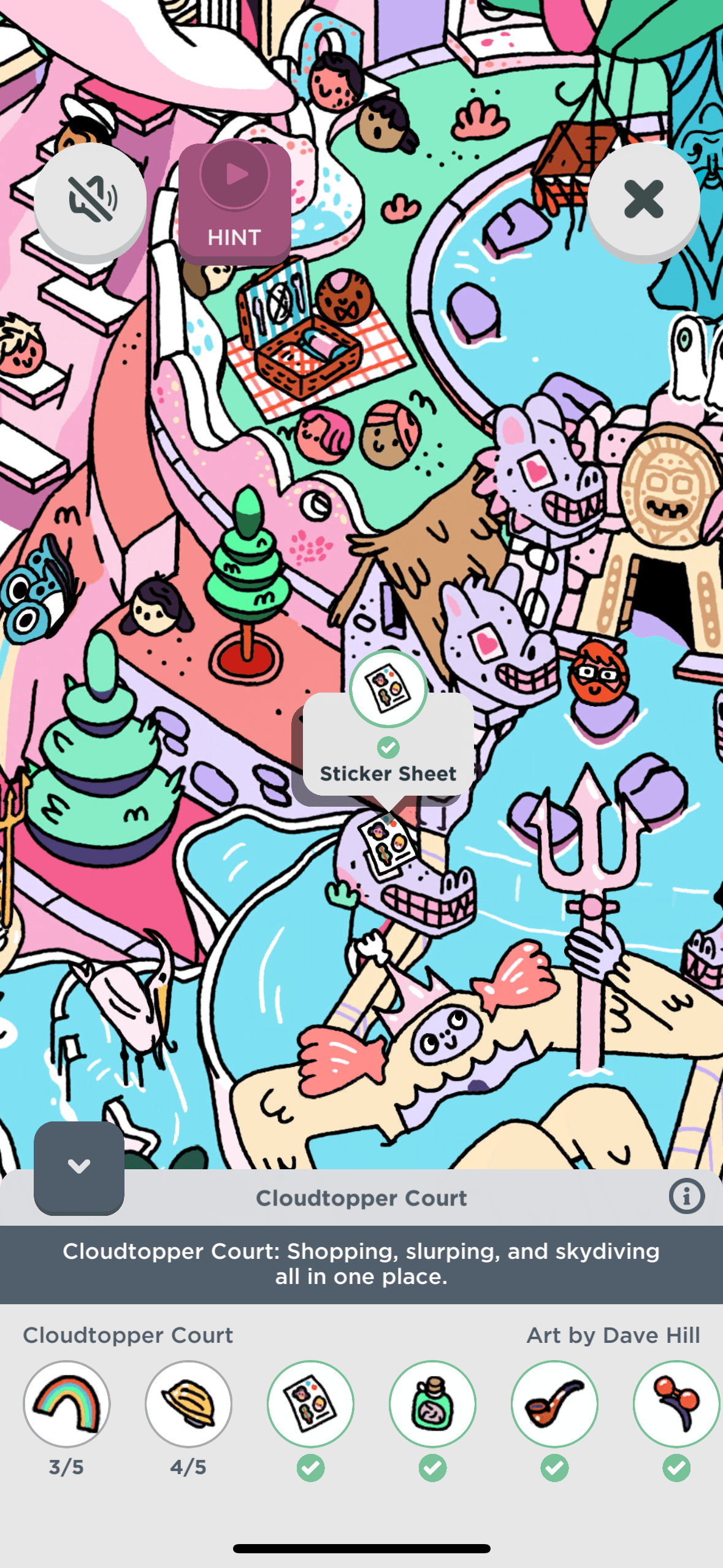Image resolution: width=723 pixels, height=1568 pixels.
Task: Select the found sticker sheet item
Action: click(310, 1404)
